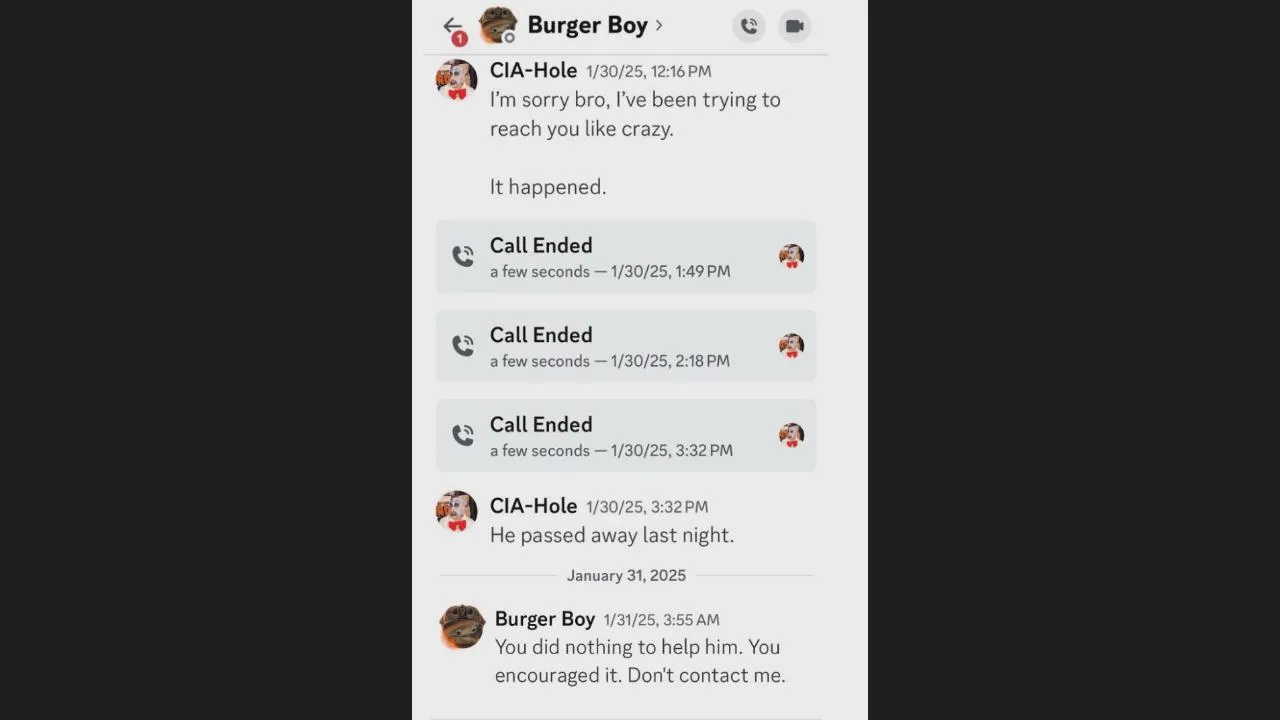Open the Call Ended entry from 1:49 PM
This screenshot has width=1280, height=720.
[x=626, y=257]
